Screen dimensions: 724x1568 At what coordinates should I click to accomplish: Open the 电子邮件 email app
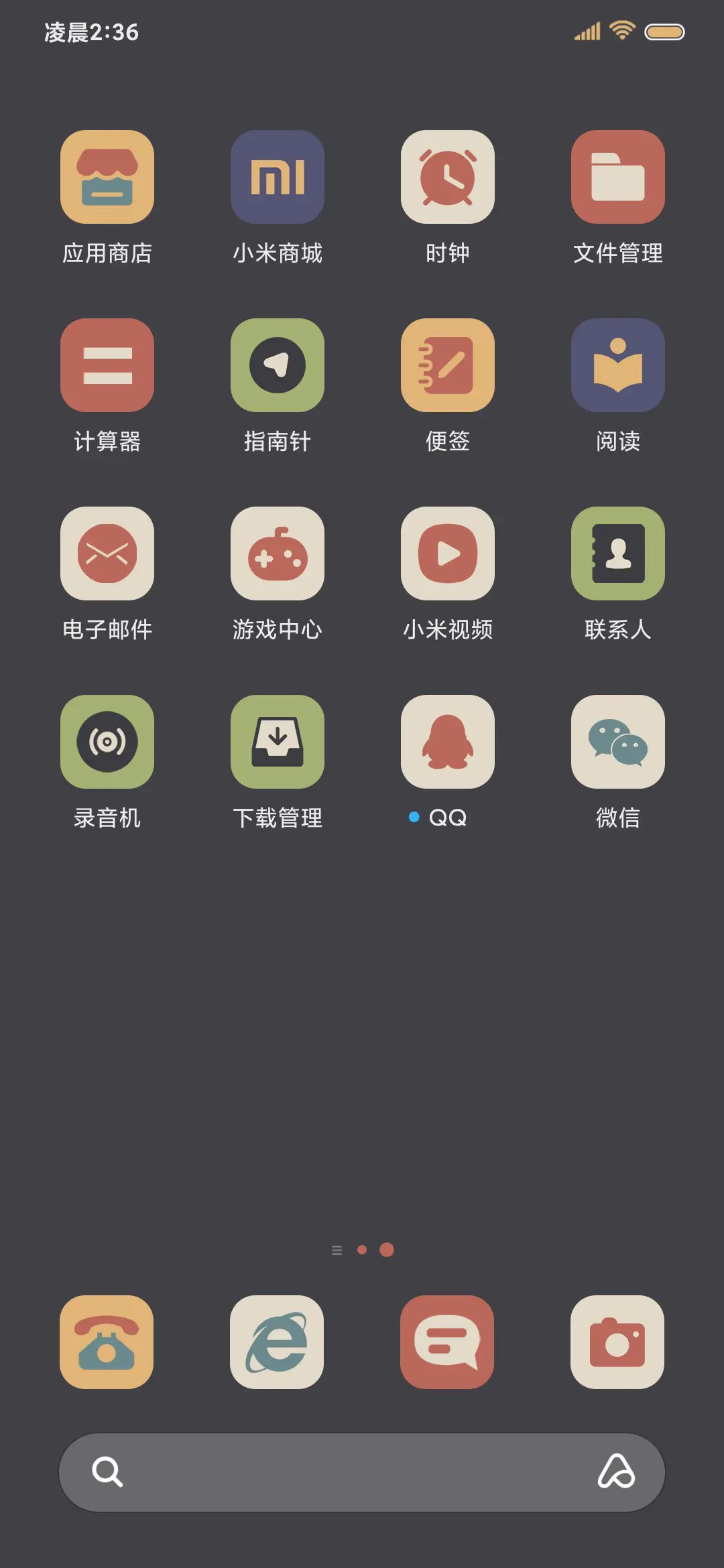107,553
